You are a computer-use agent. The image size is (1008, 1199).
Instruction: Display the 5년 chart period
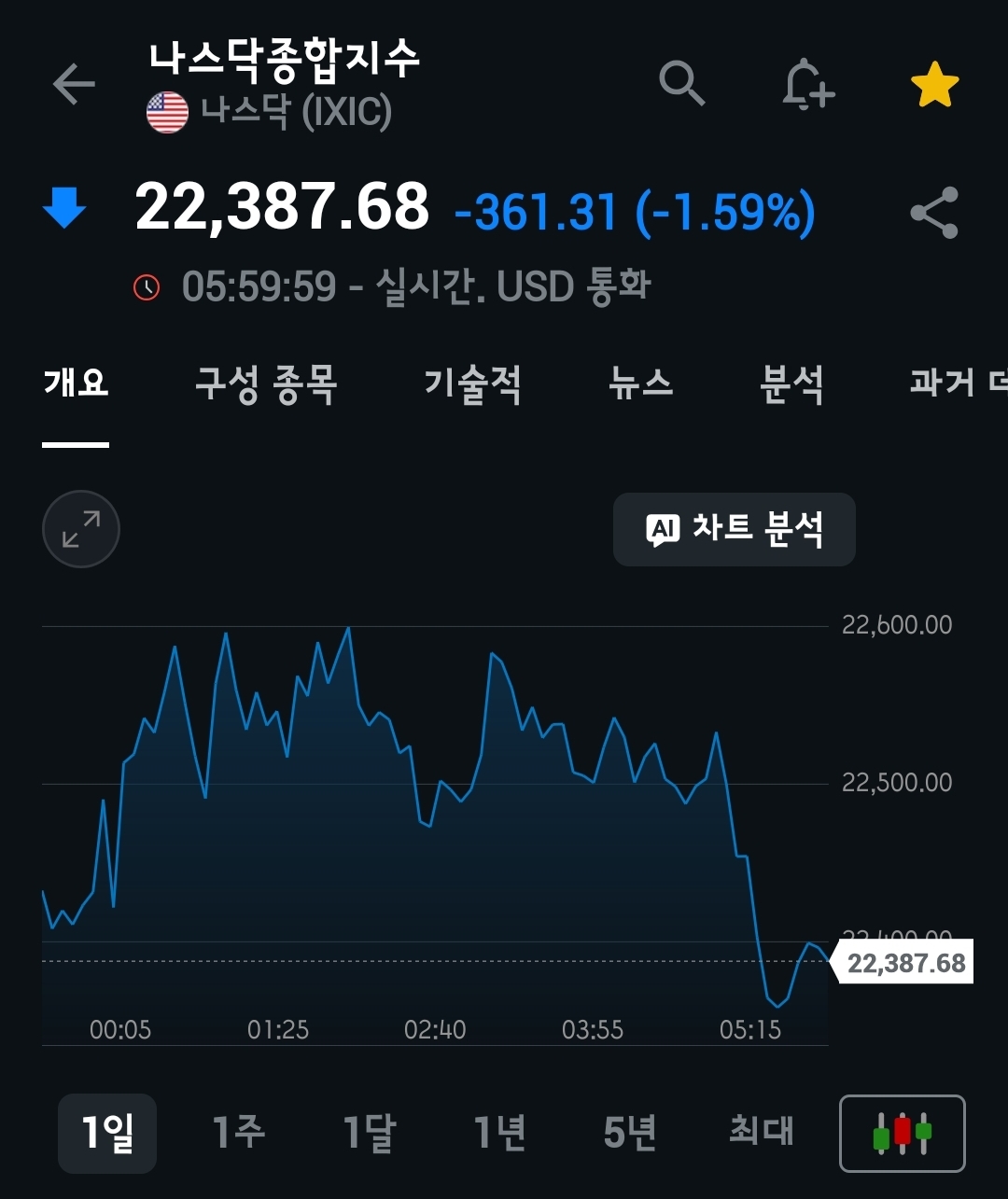pyautogui.click(x=630, y=1133)
